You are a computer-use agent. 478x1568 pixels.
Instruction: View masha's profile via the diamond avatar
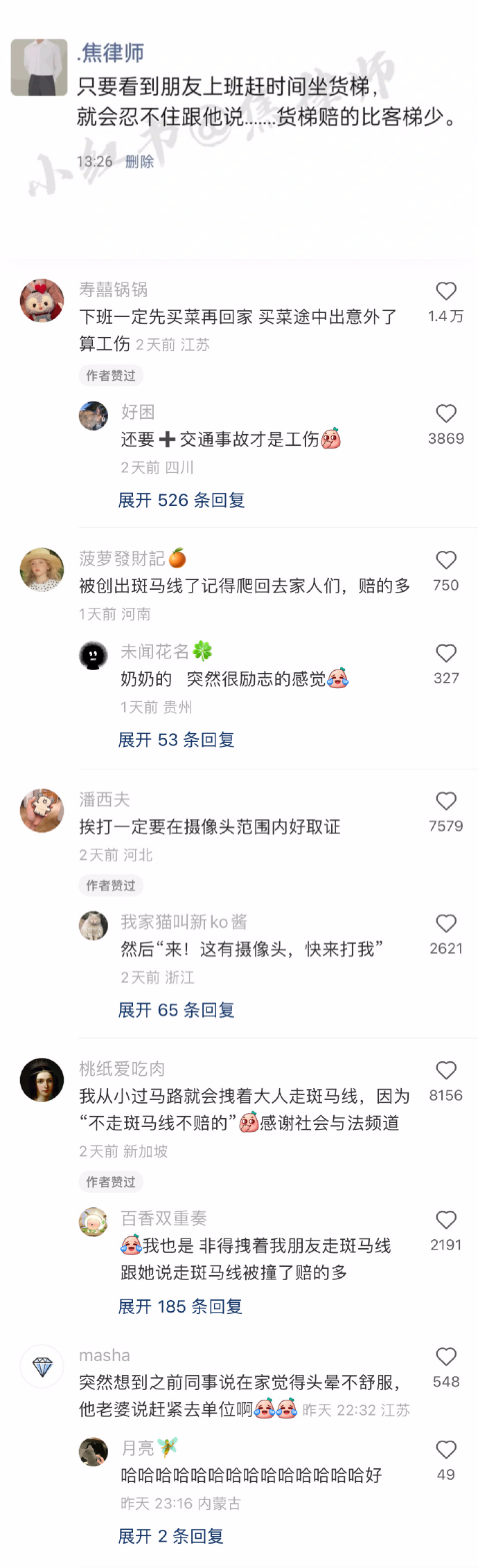point(42,1366)
